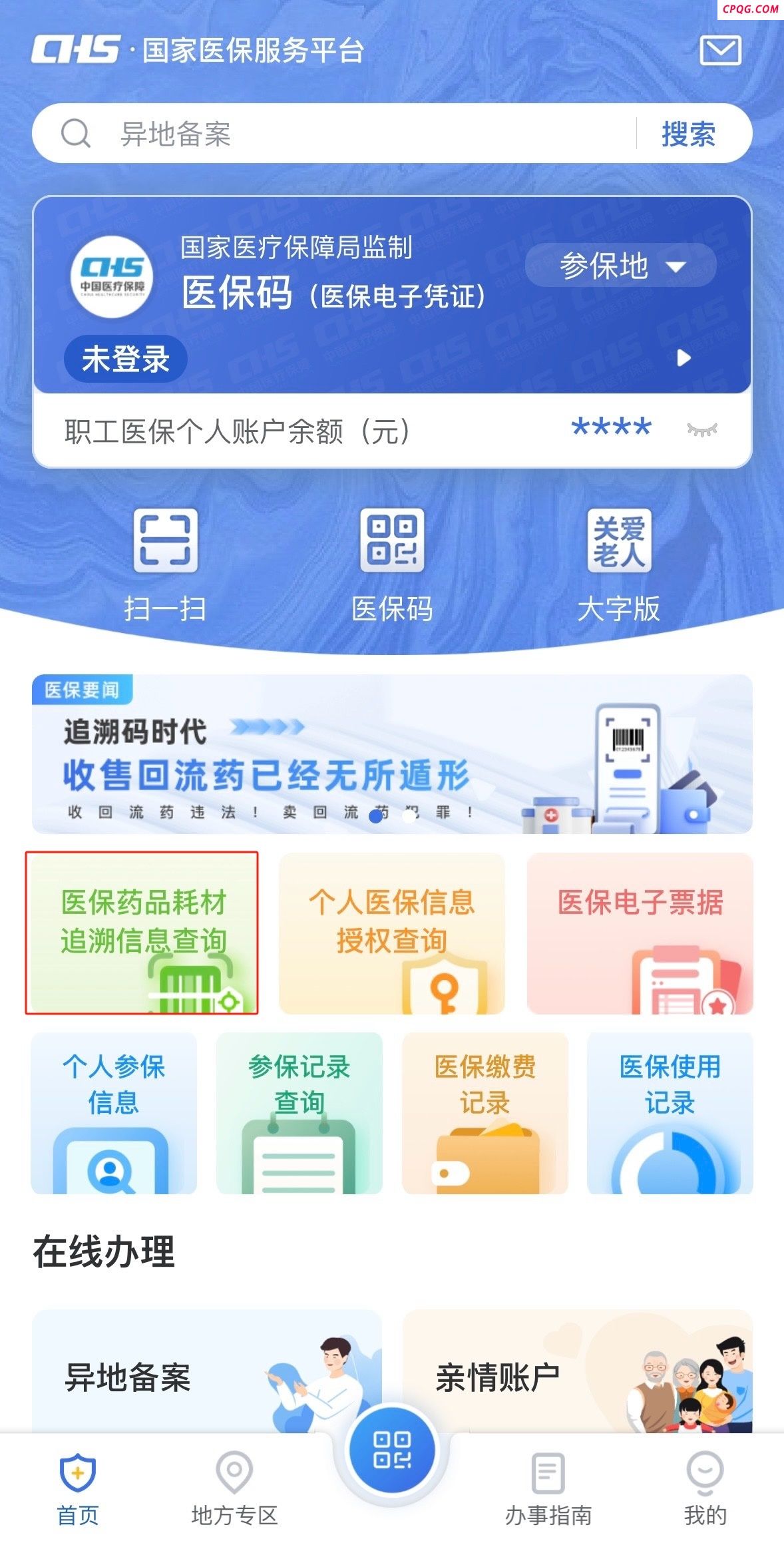Open 扫一扫 scanner

165,562
